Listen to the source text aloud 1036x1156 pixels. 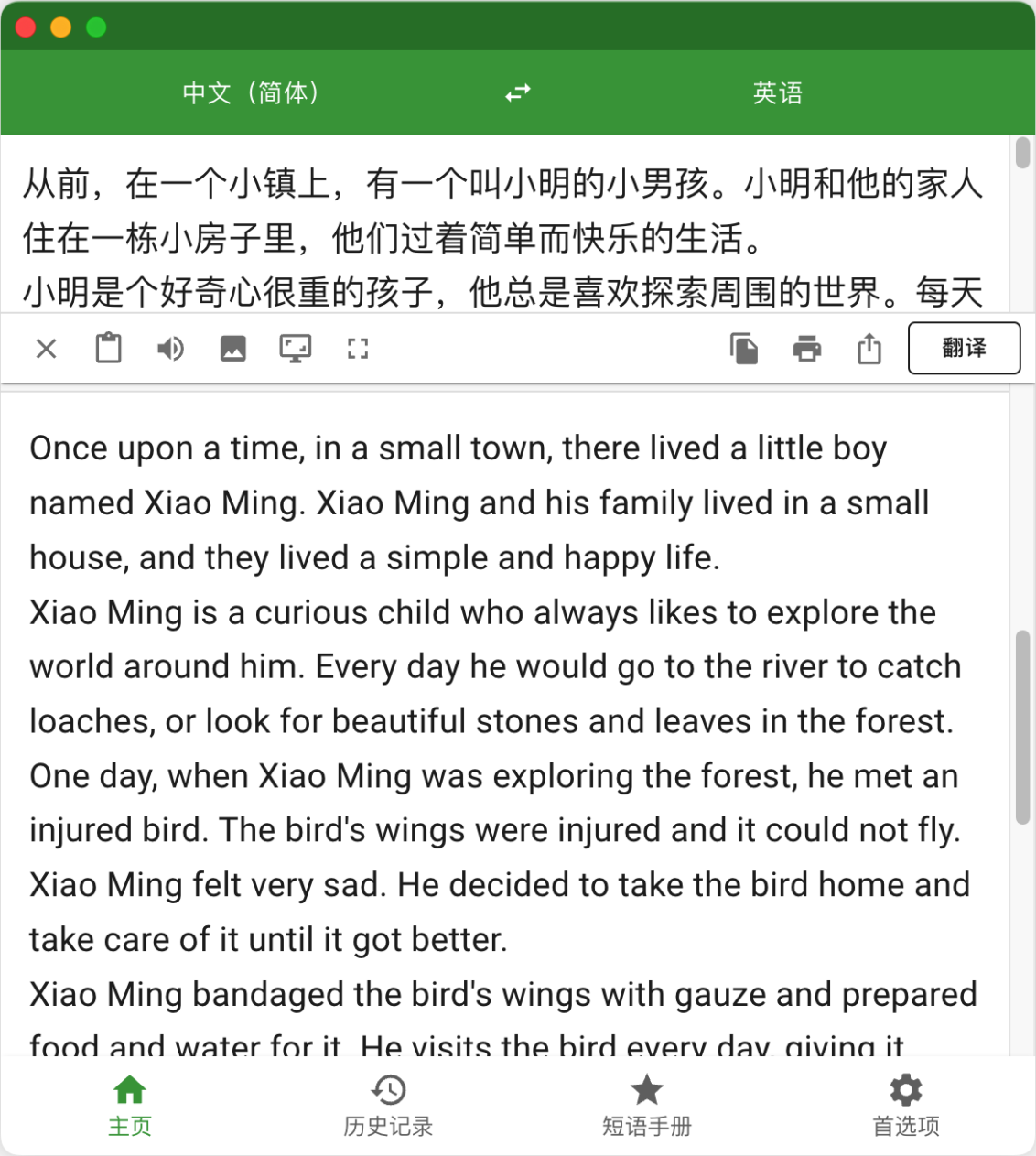coord(170,349)
